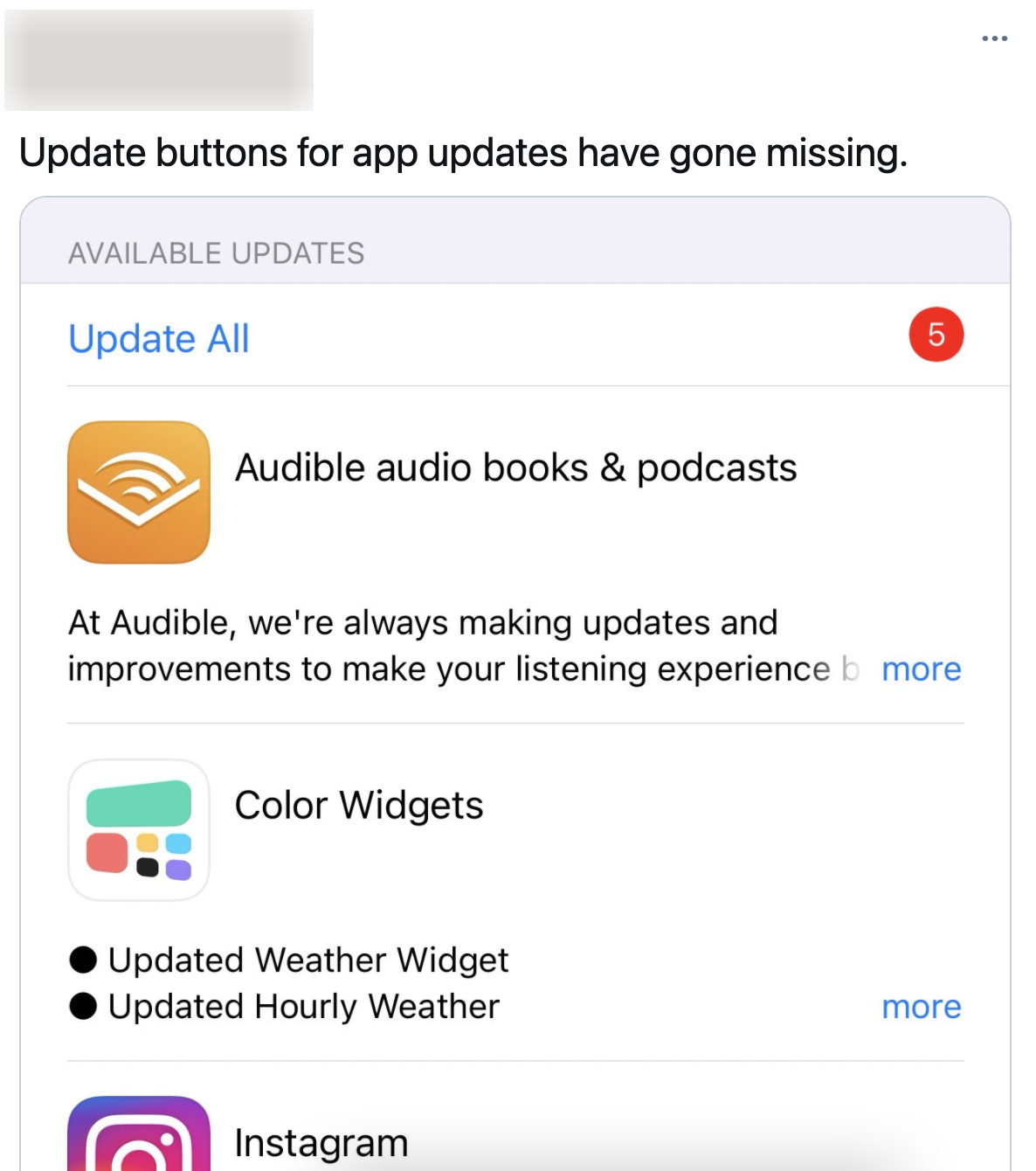Open the post's overflow menu
Screen dimensions: 1036x1171
994,38
